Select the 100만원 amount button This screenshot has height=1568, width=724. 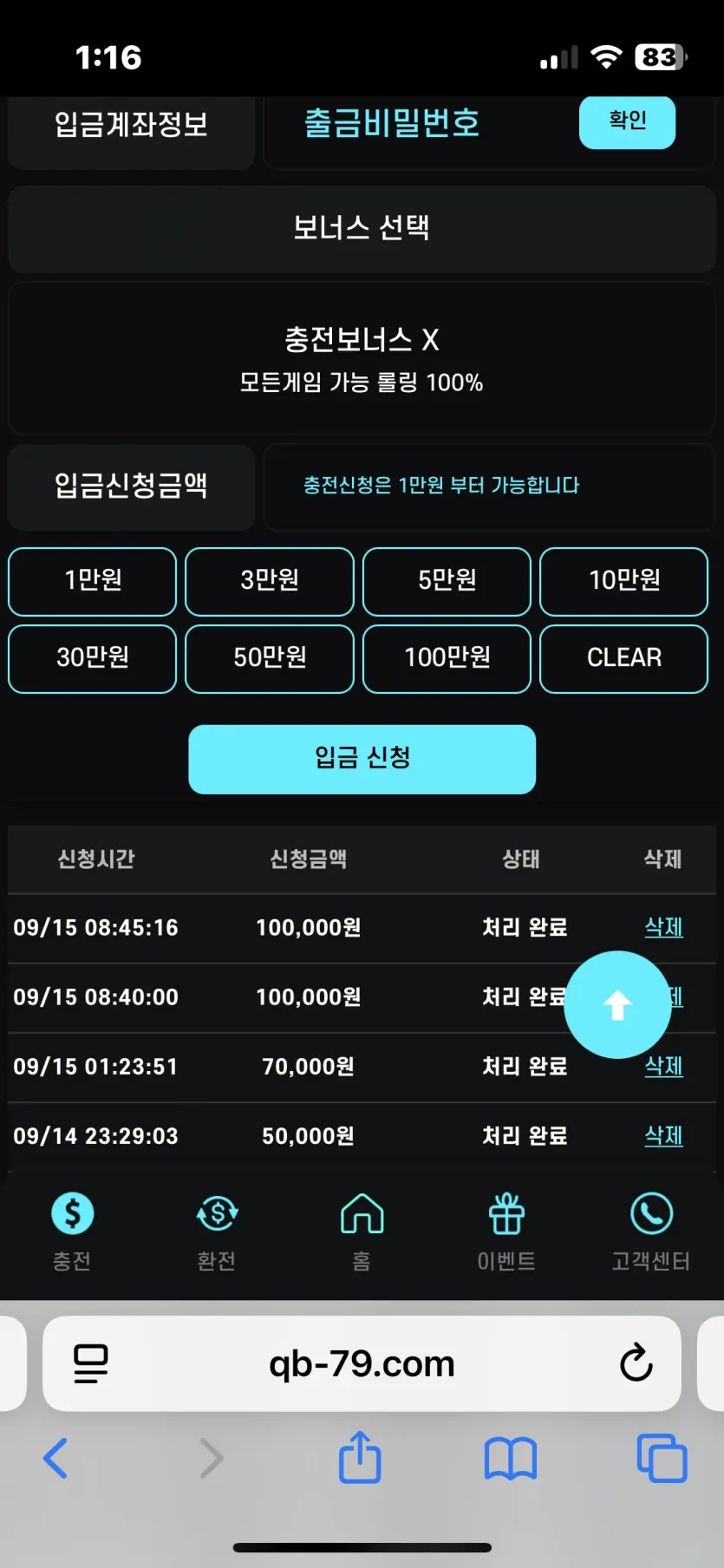tap(447, 658)
